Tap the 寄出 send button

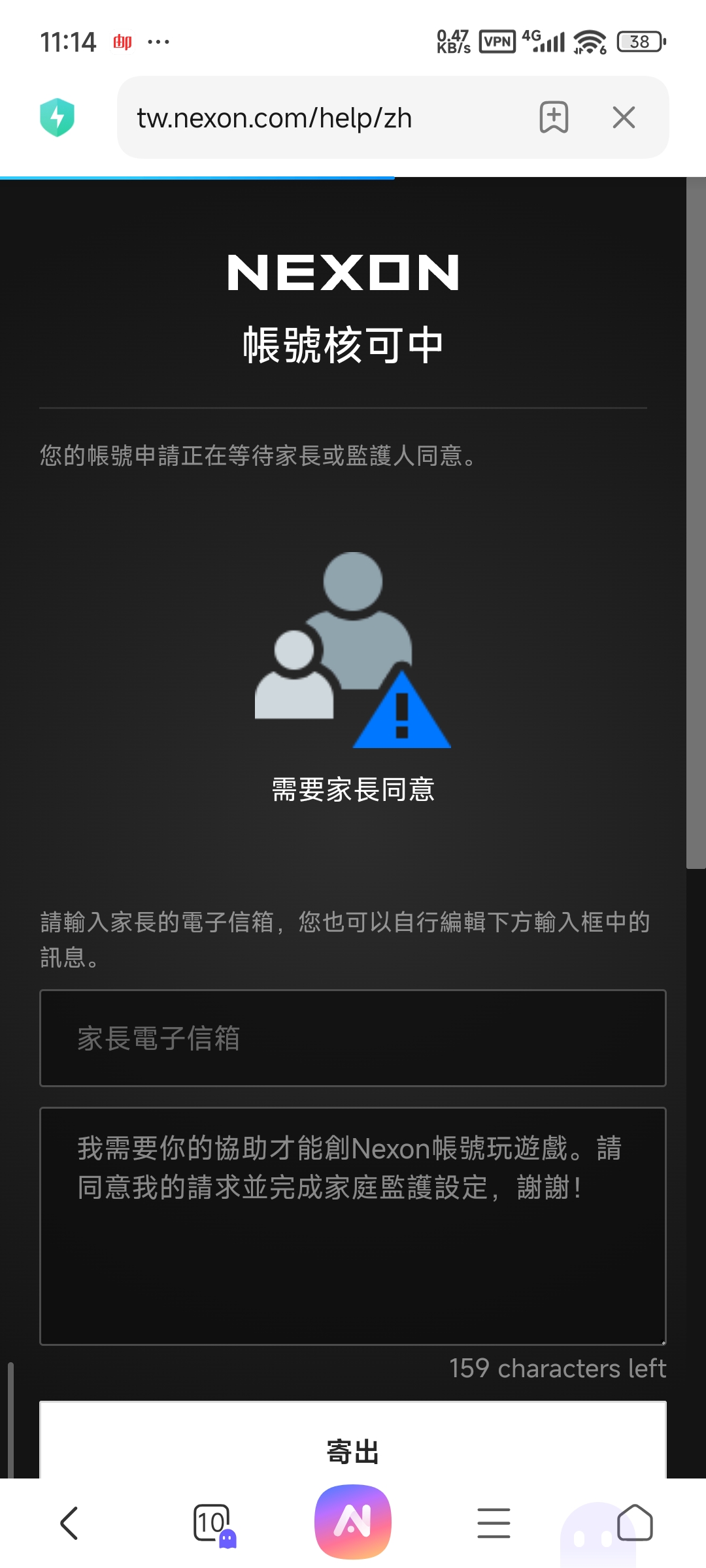353,1452
